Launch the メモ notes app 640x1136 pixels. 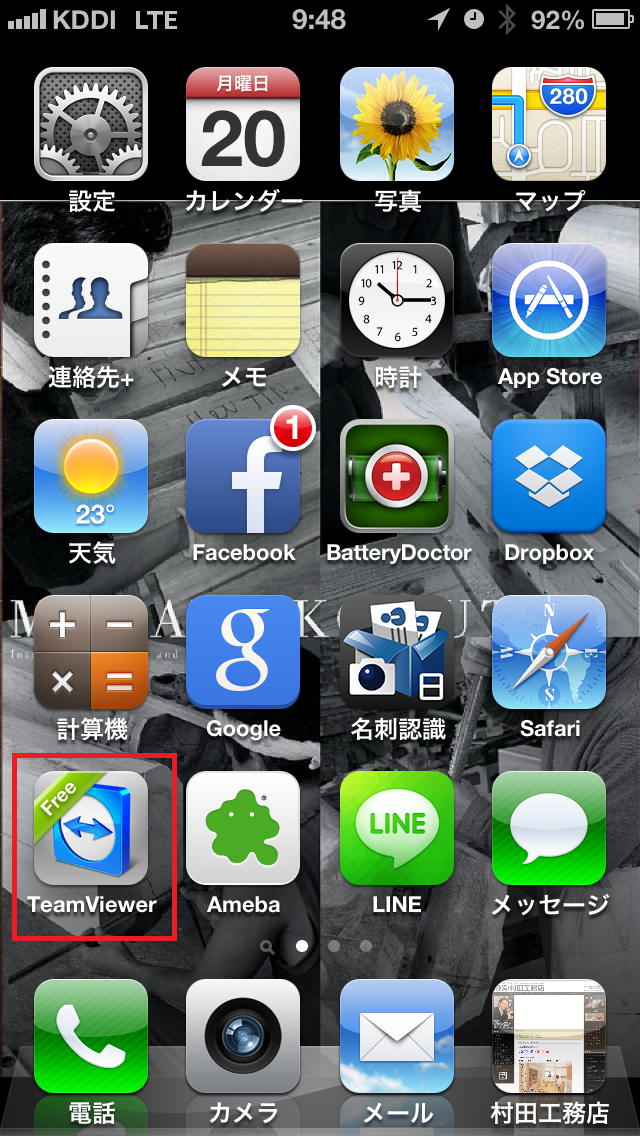[243, 300]
